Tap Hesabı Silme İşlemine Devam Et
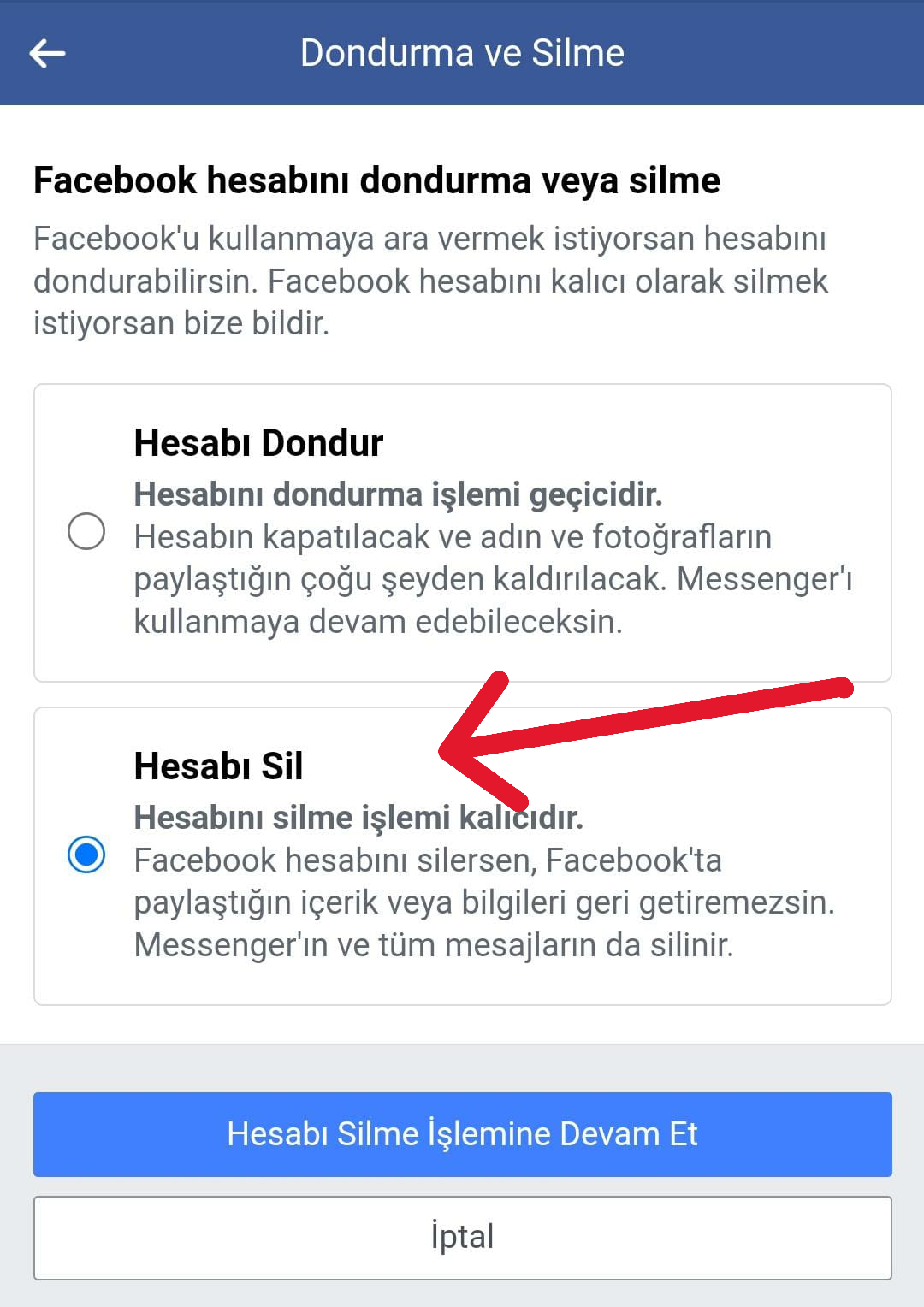The image size is (924, 1307). tap(462, 1134)
